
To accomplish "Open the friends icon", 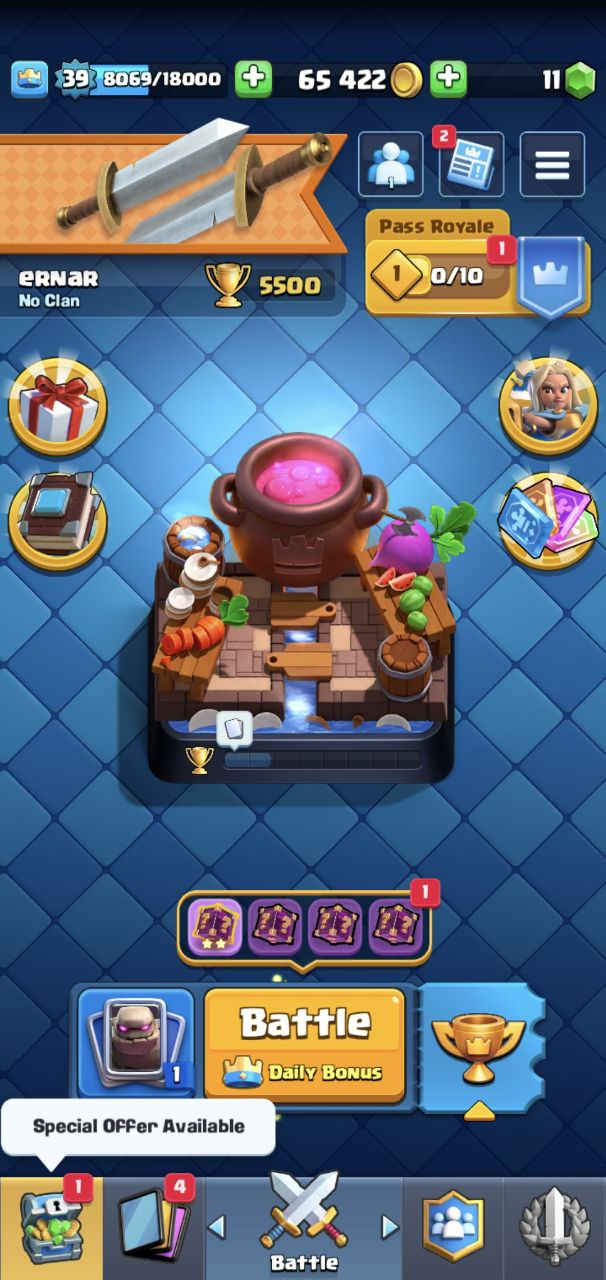I will (391, 165).
